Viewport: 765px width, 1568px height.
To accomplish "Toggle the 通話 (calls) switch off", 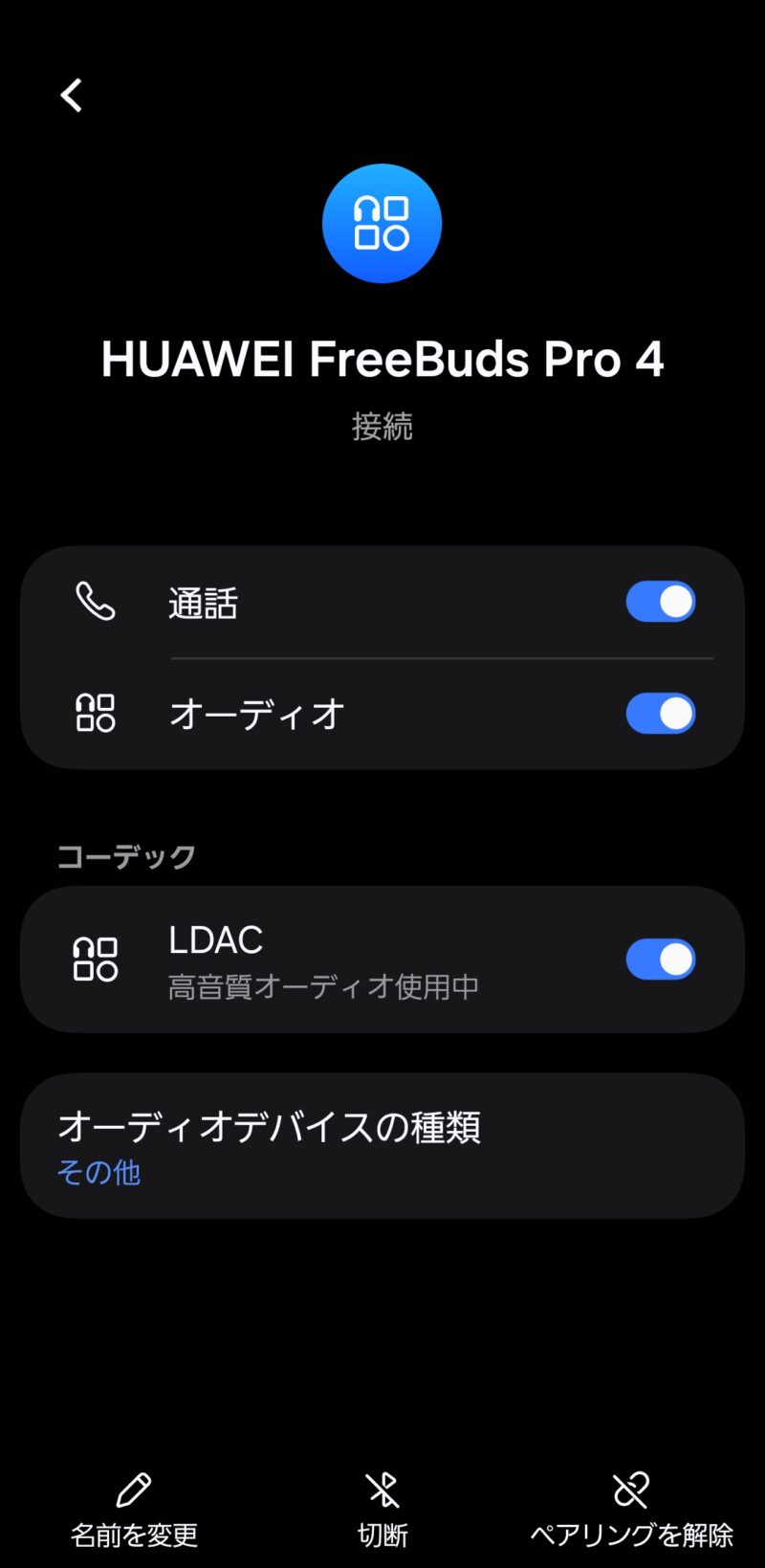I will [x=660, y=603].
